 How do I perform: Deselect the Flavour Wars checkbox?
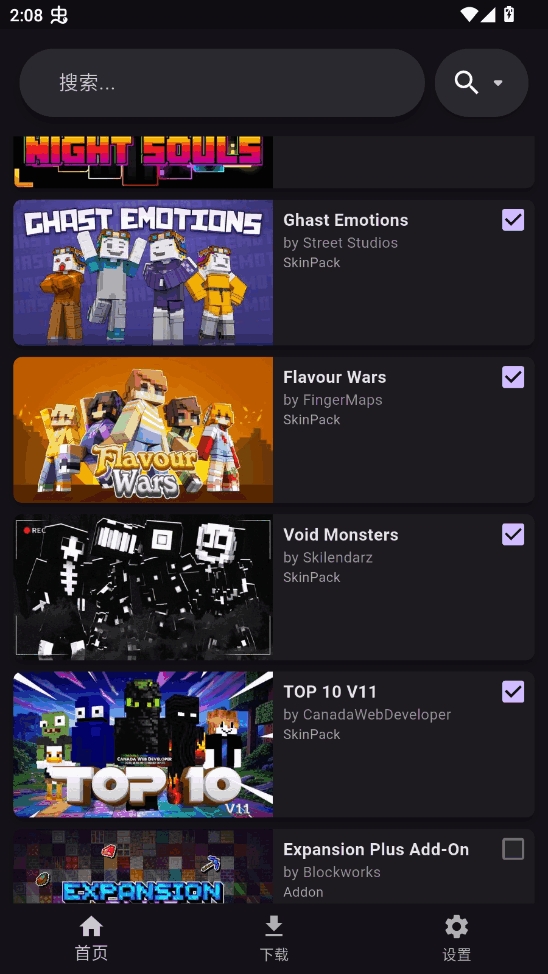(x=513, y=377)
